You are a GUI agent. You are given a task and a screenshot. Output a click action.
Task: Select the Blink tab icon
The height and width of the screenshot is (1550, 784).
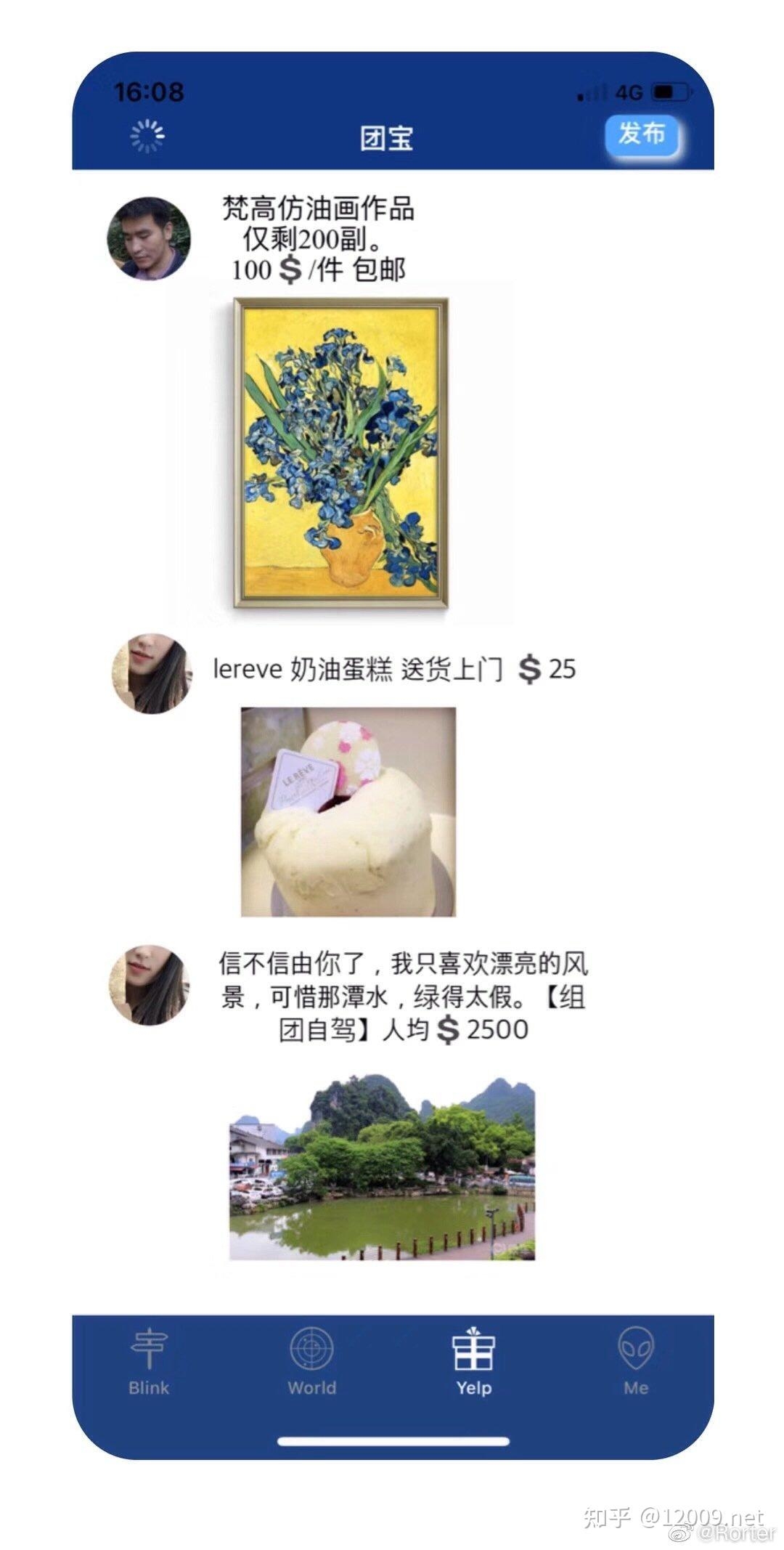[x=148, y=1347]
